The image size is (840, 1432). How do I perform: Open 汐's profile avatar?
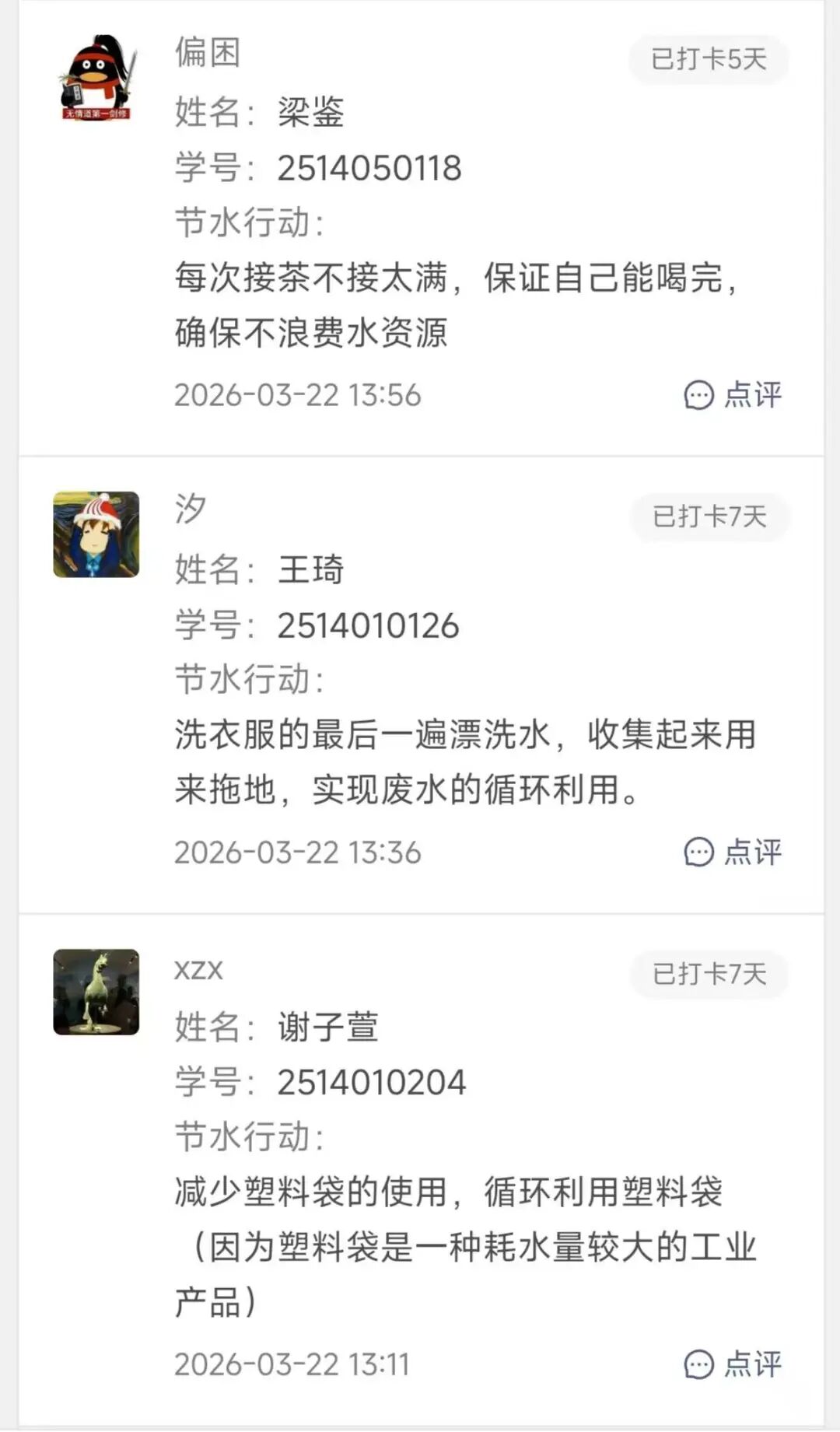tap(96, 534)
